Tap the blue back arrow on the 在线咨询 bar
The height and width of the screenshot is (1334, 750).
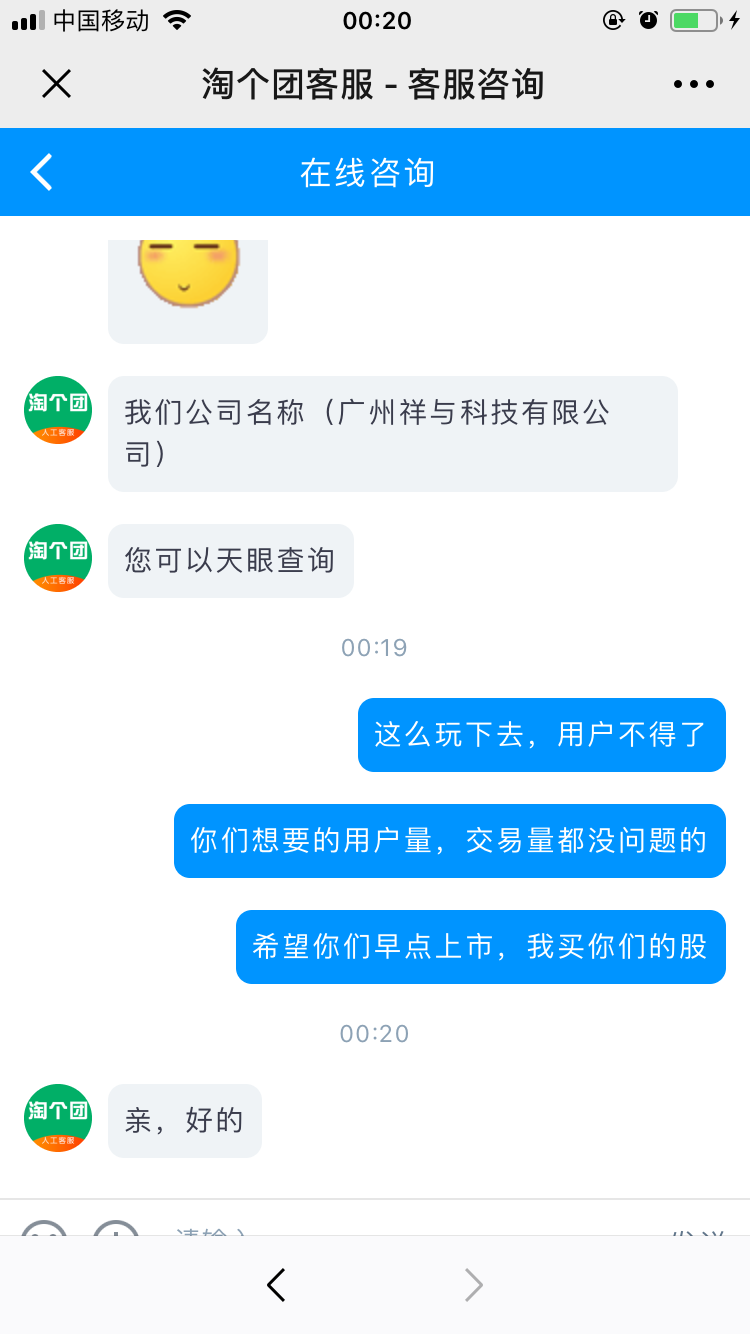(x=40, y=171)
